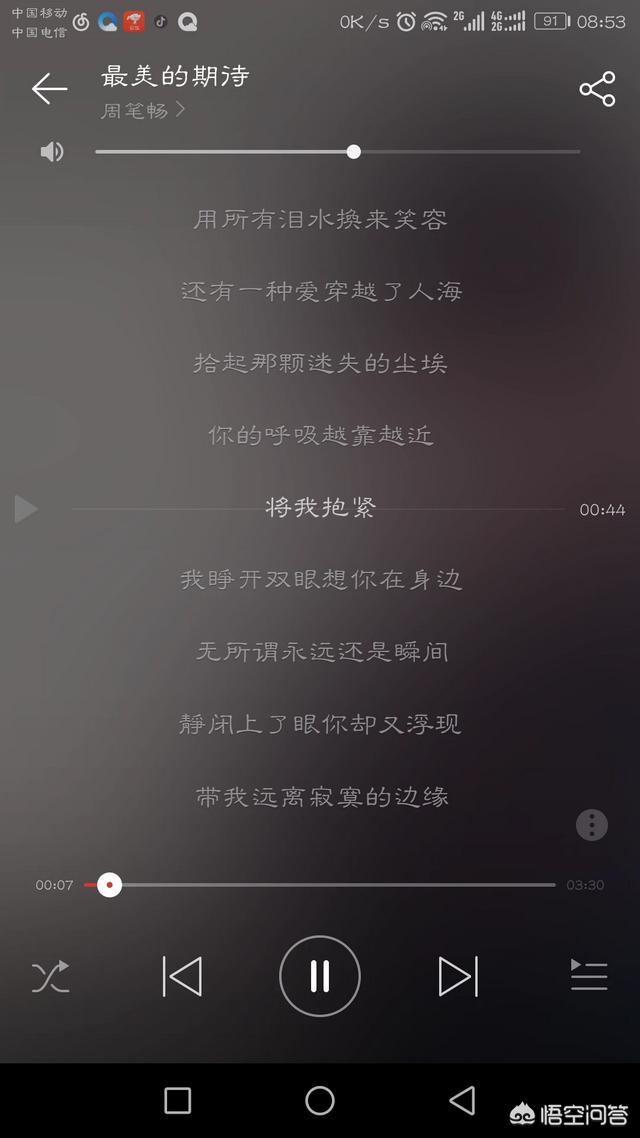The image size is (640, 1138).
Task: Share the song 最美的期待
Action: click(597, 89)
